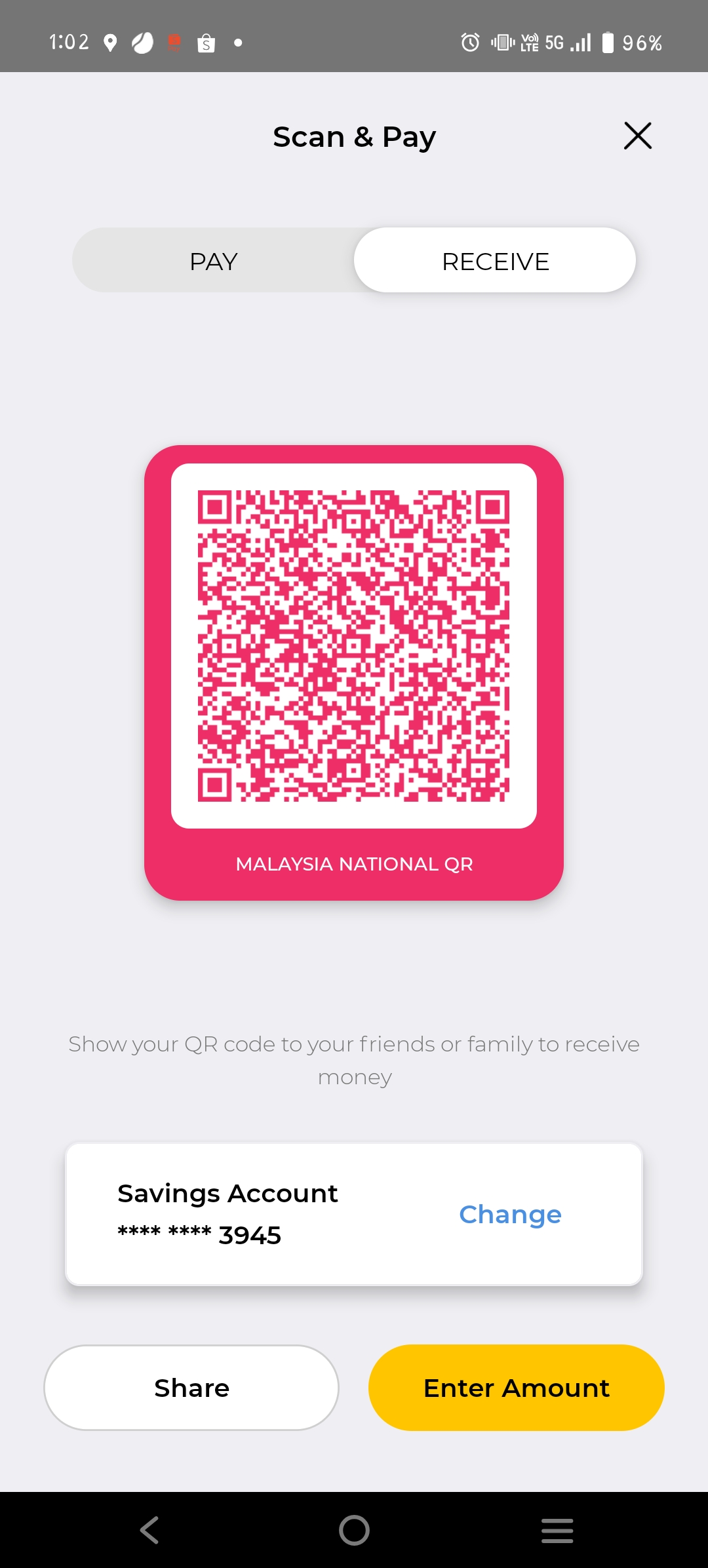Screen dimensions: 708x1568
Task: Go back using system back button
Action: point(150,1530)
